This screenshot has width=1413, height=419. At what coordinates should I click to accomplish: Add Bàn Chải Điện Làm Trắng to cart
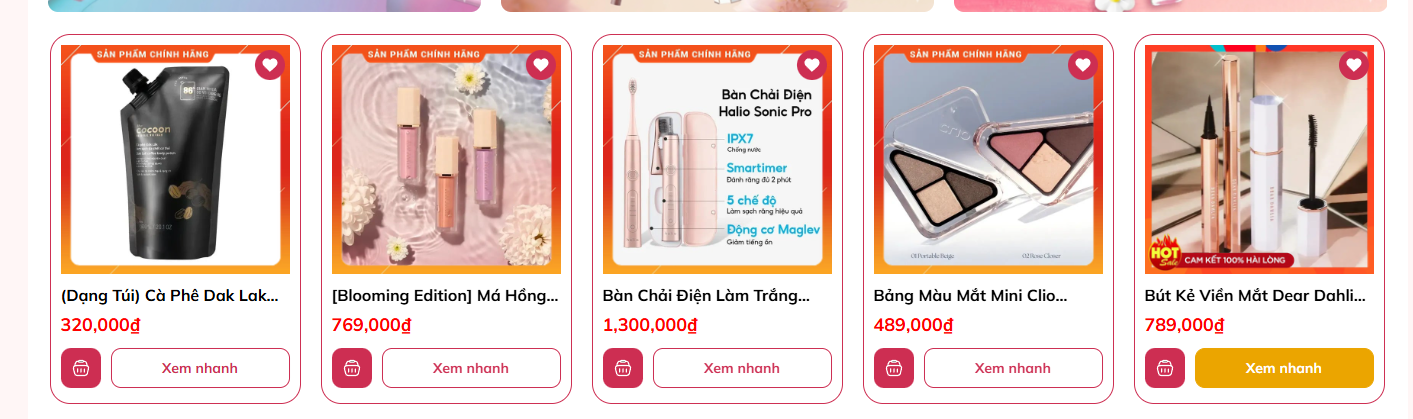(623, 368)
